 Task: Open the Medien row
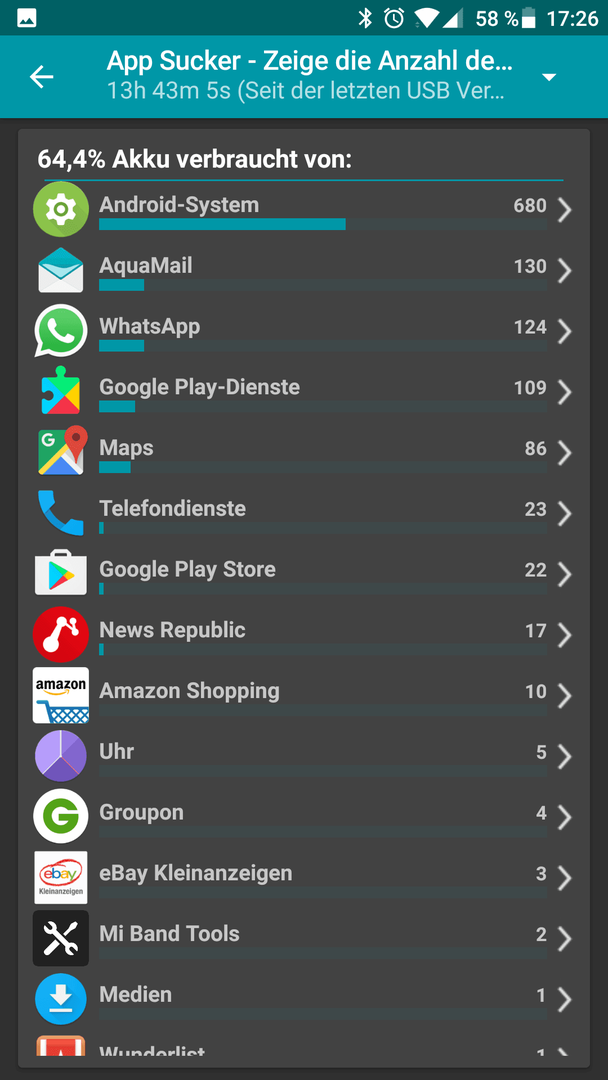coord(304,998)
